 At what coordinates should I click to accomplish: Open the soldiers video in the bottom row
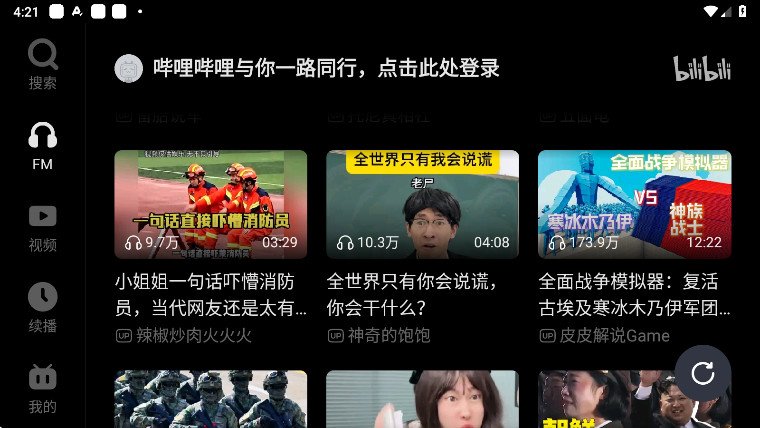(210, 399)
